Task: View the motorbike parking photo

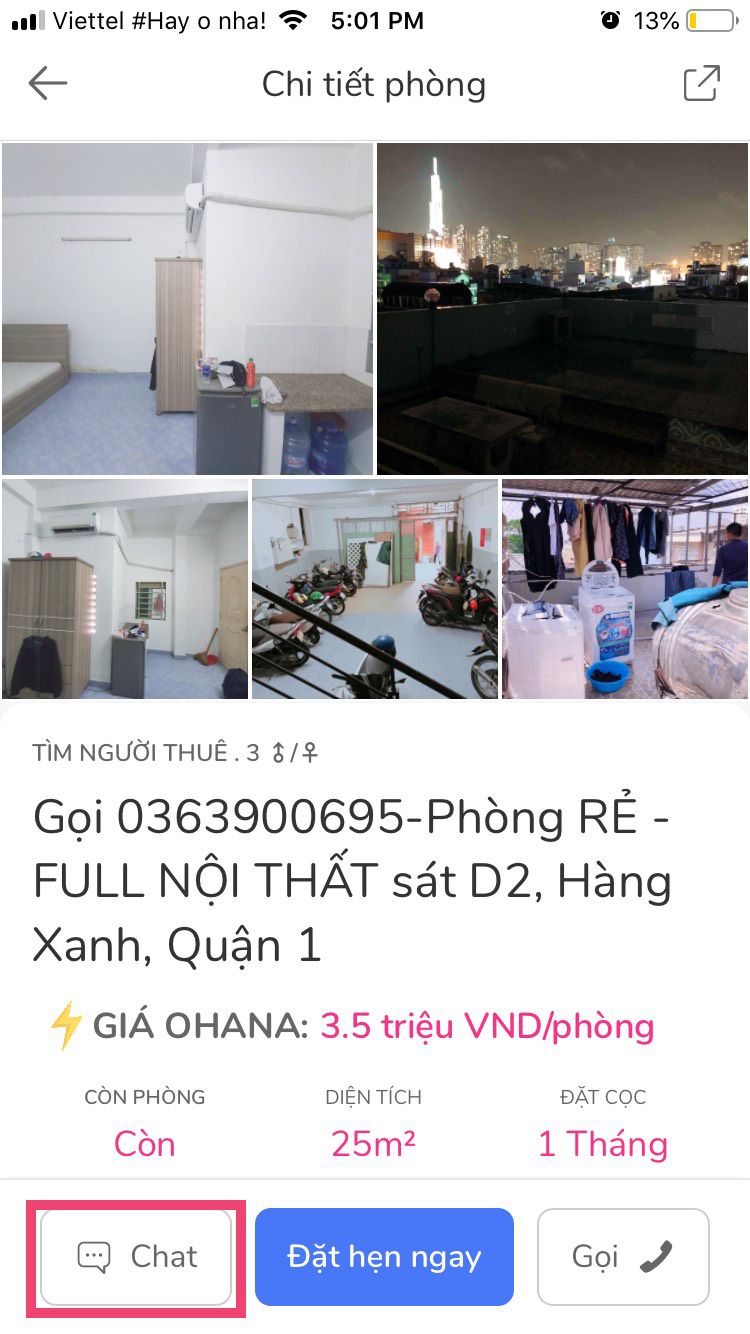Action: click(x=375, y=589)
